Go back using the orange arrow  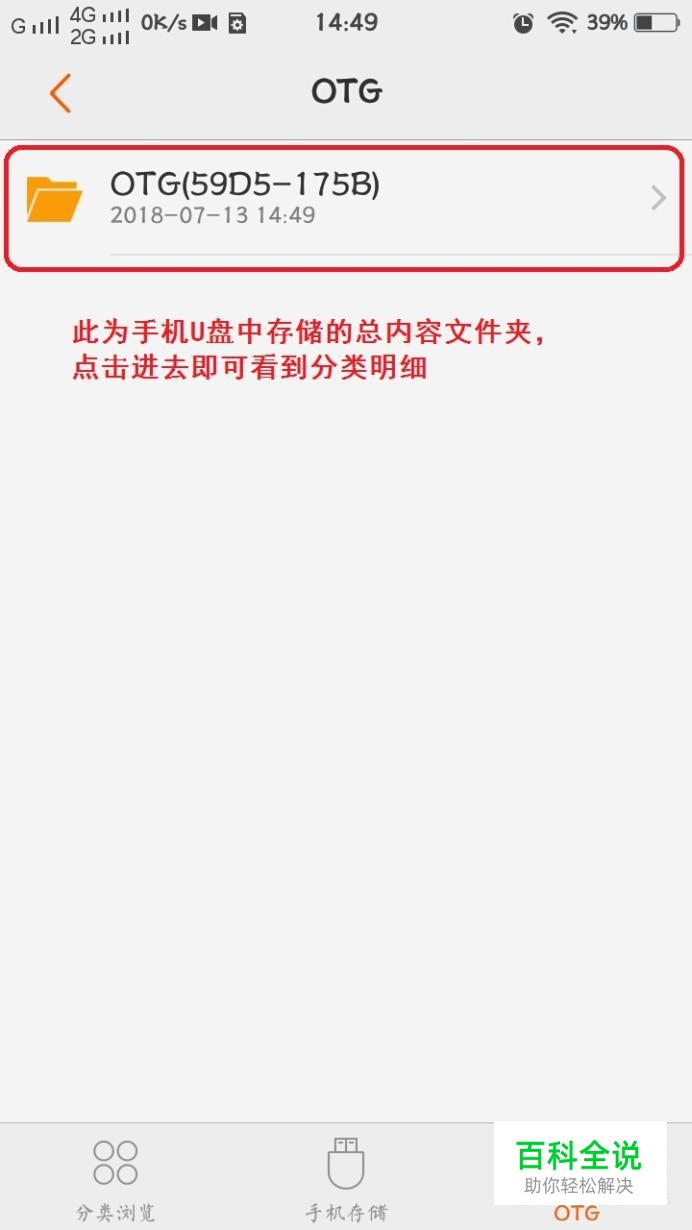[x=60, y=92]
